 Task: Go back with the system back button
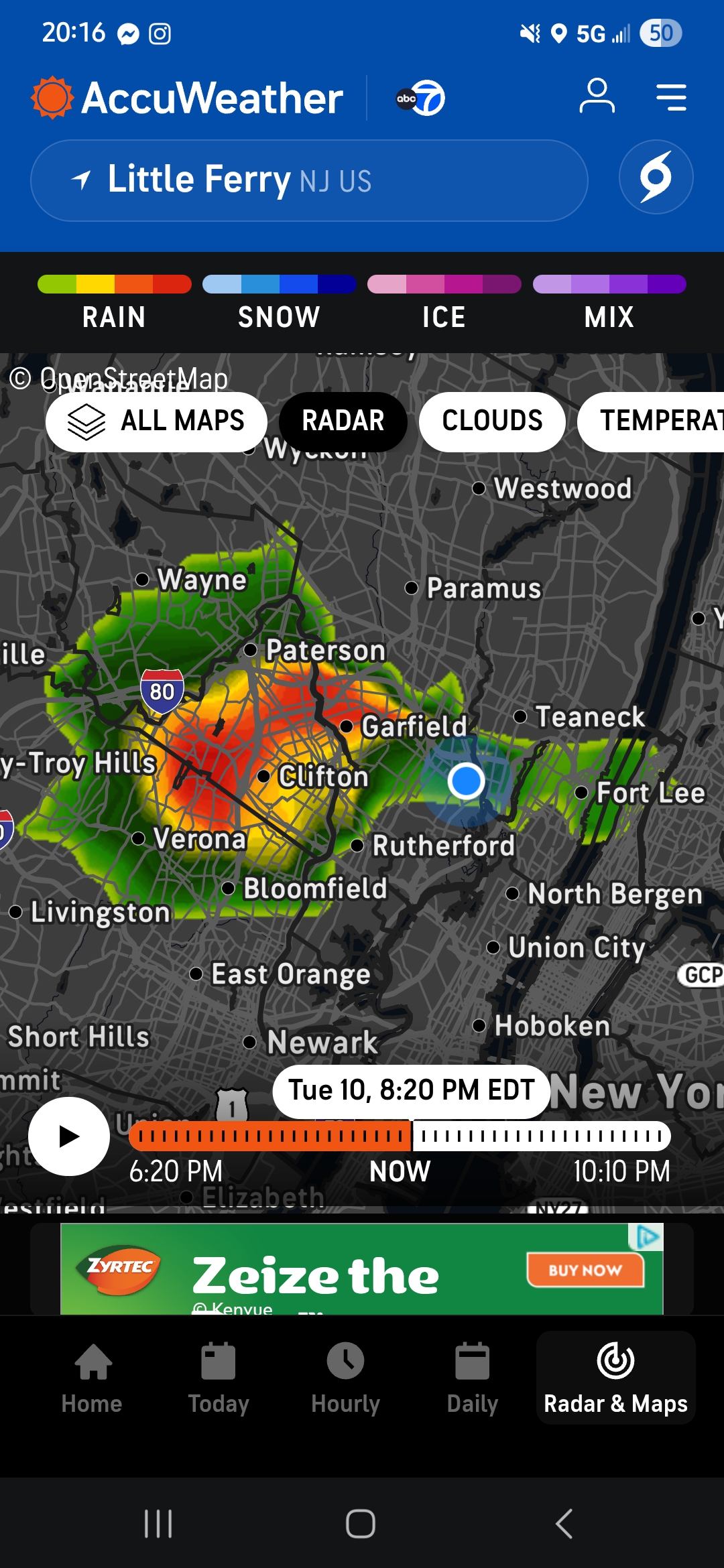(x=564, y=1524)
